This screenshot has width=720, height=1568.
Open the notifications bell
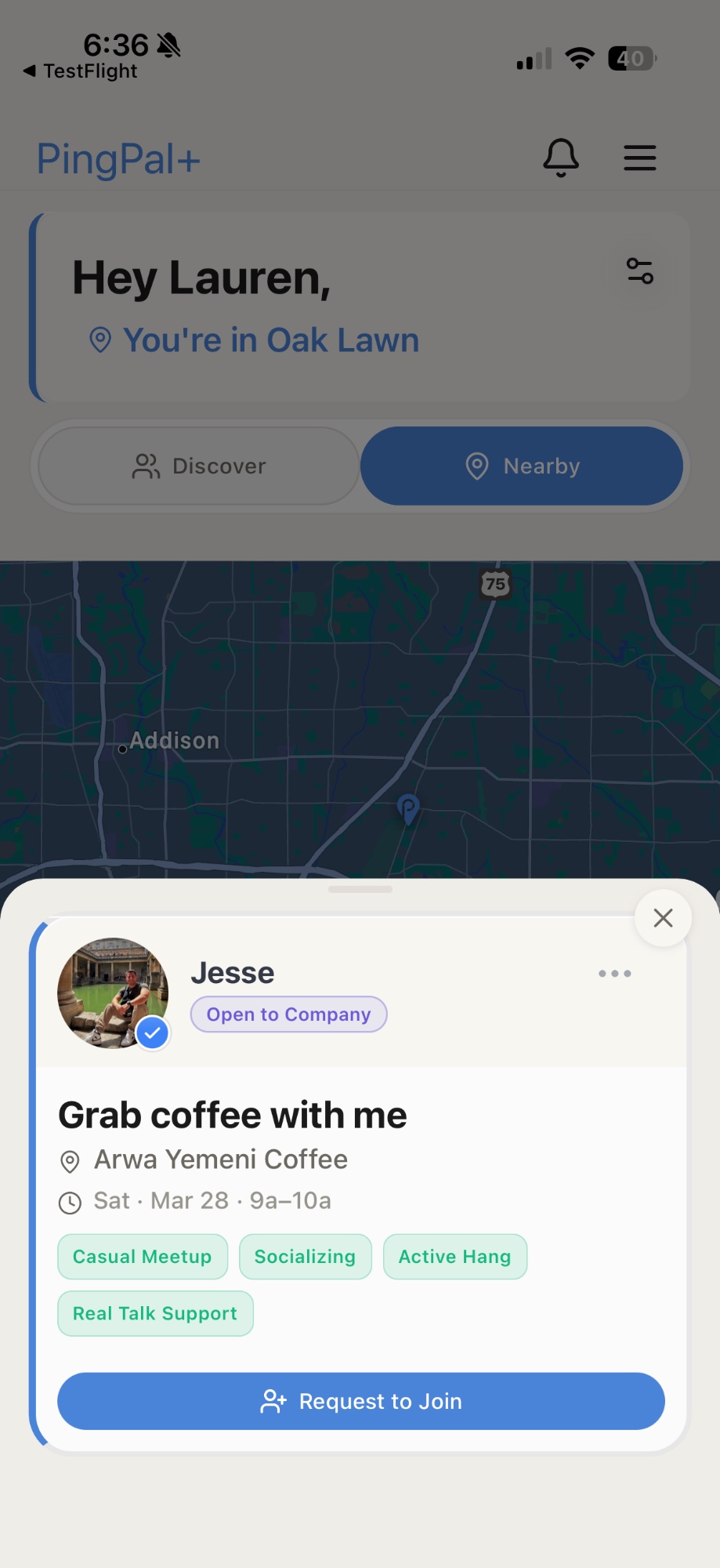[x=561, y=158]
